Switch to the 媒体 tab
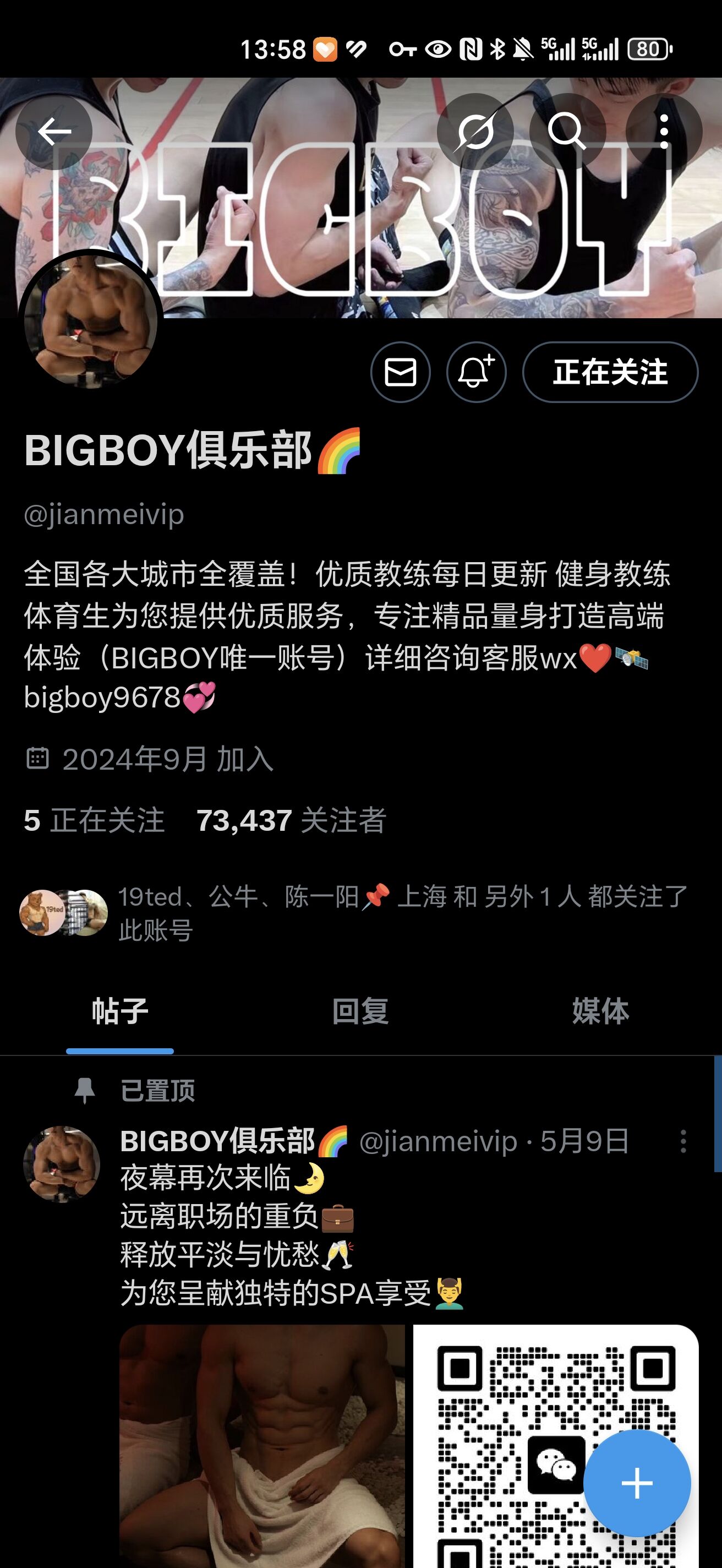 [x=600, y=1011]
